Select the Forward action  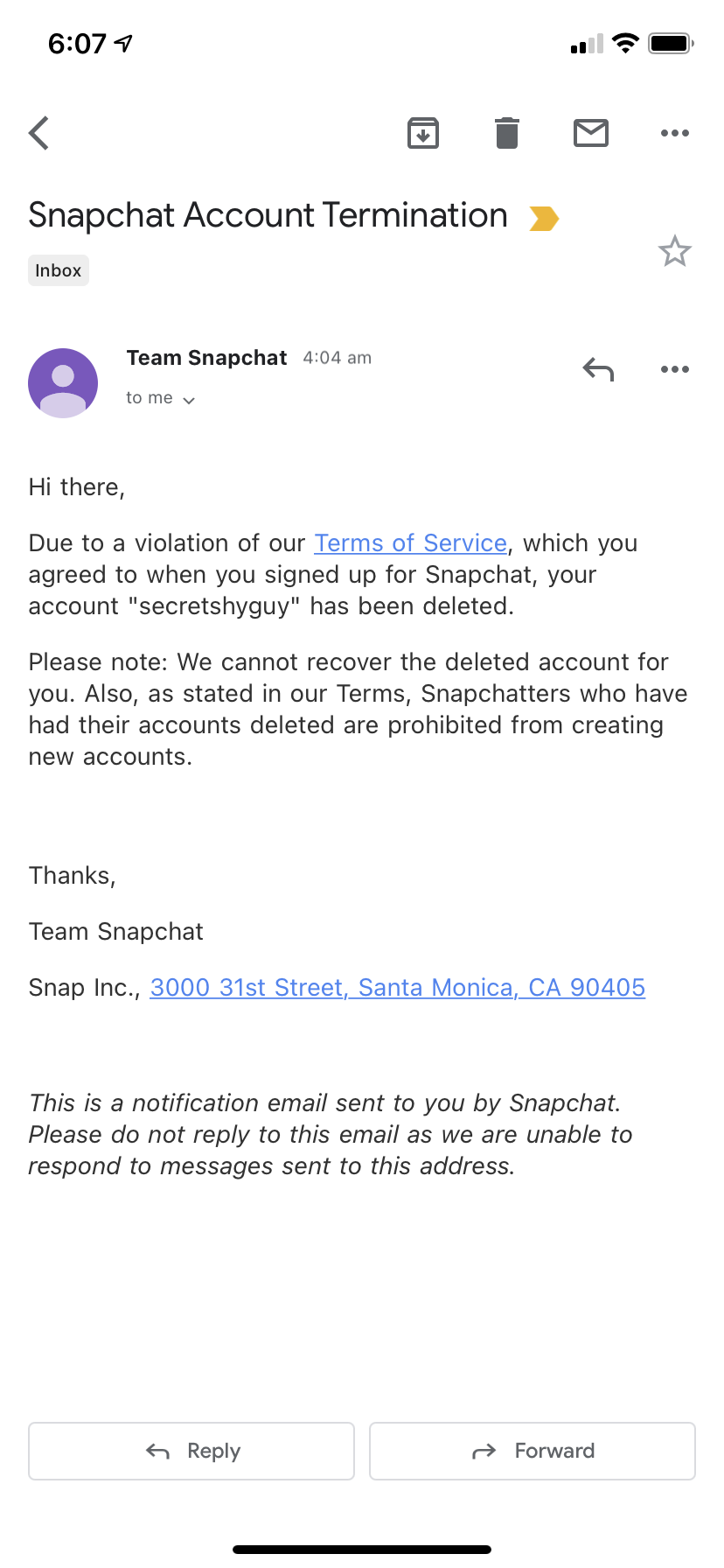532,1451
